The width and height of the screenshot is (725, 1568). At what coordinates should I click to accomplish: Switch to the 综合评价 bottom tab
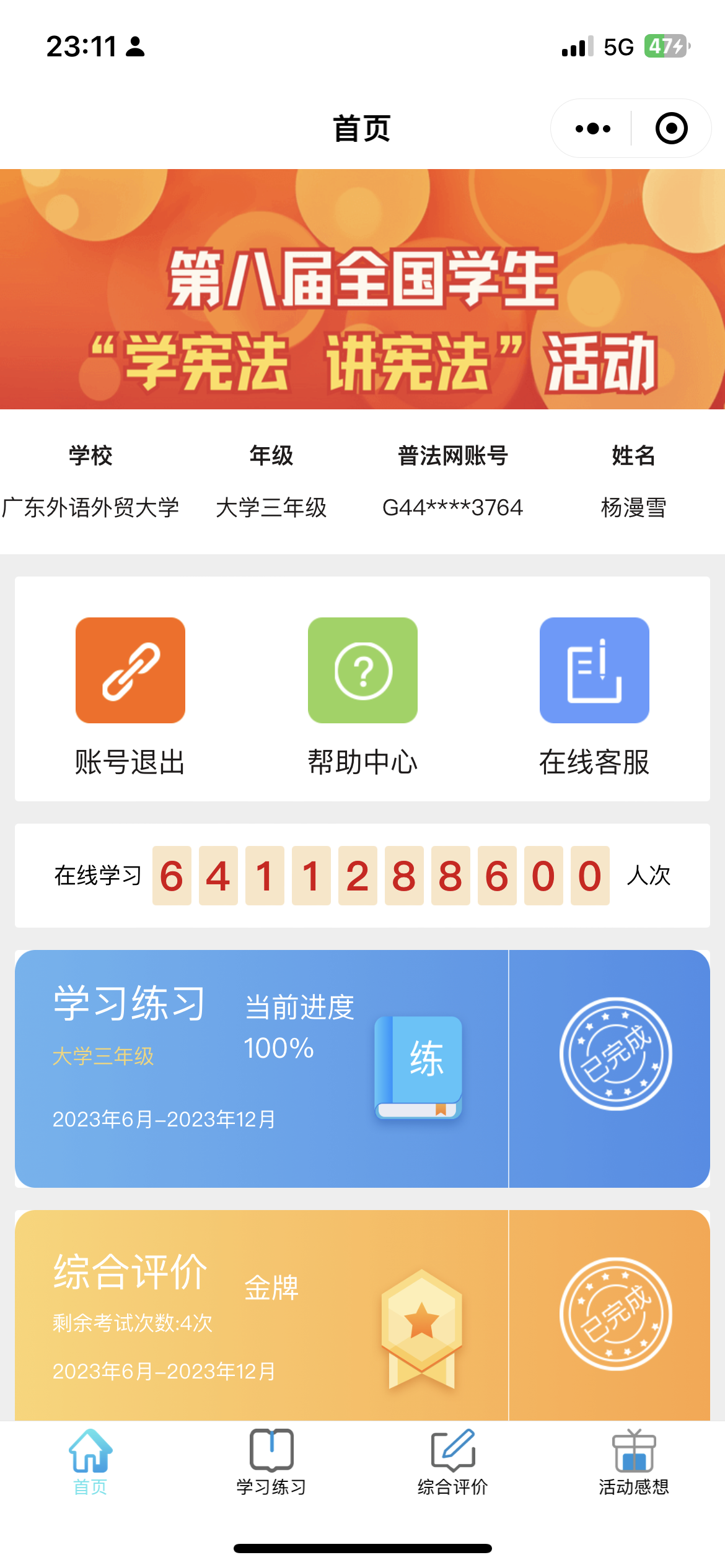[453, 1461]
